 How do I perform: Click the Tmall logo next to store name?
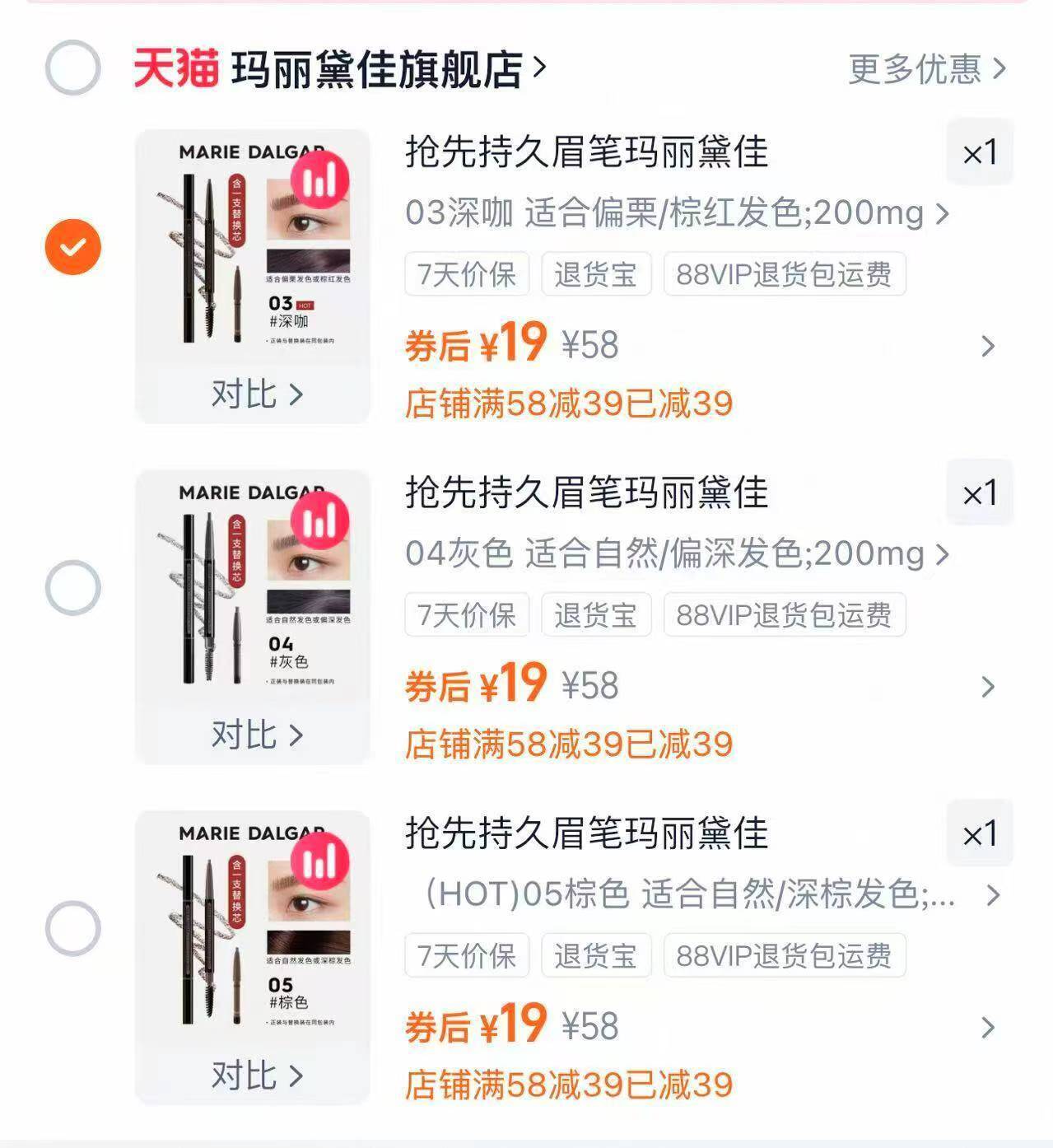[176, 69]
